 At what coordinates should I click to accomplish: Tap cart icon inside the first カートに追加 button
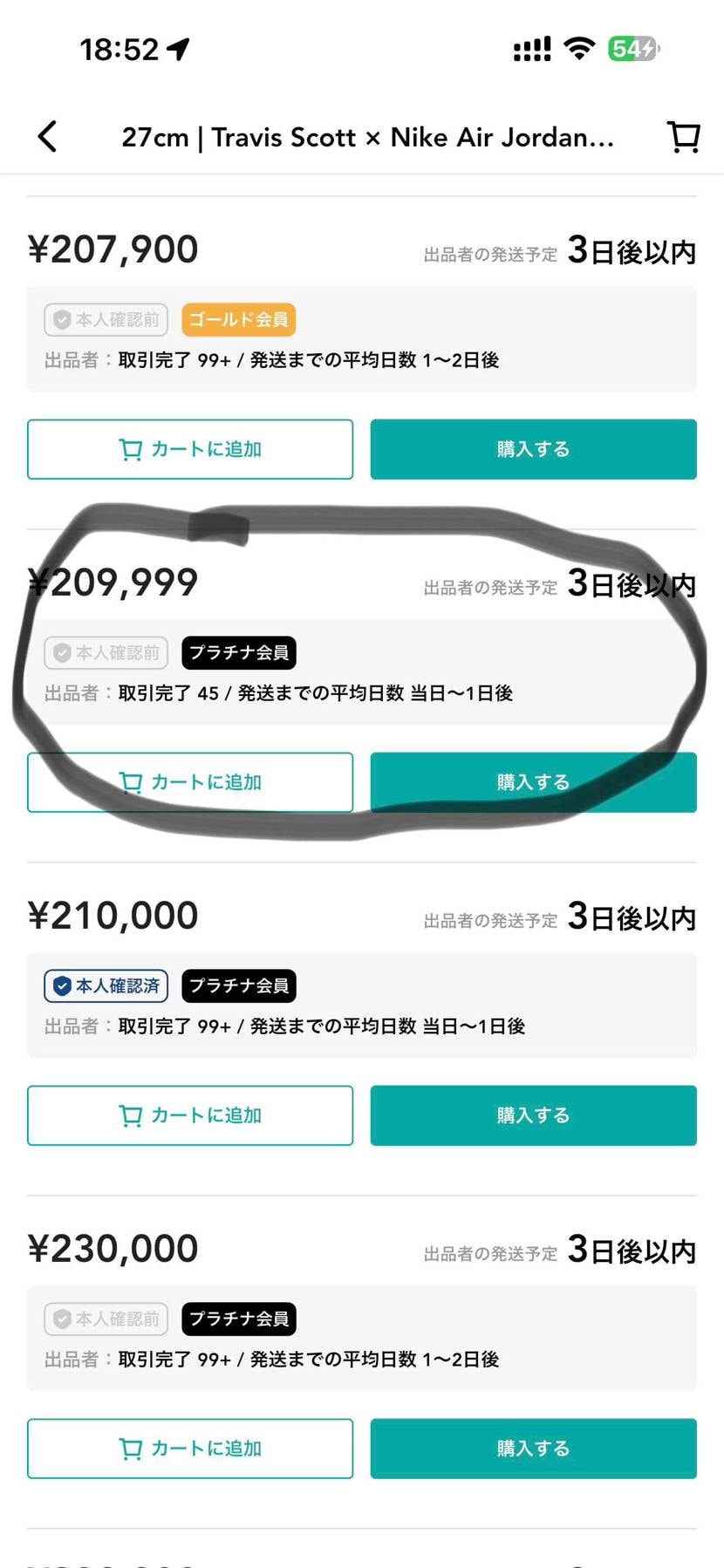(x=131, y=450)
